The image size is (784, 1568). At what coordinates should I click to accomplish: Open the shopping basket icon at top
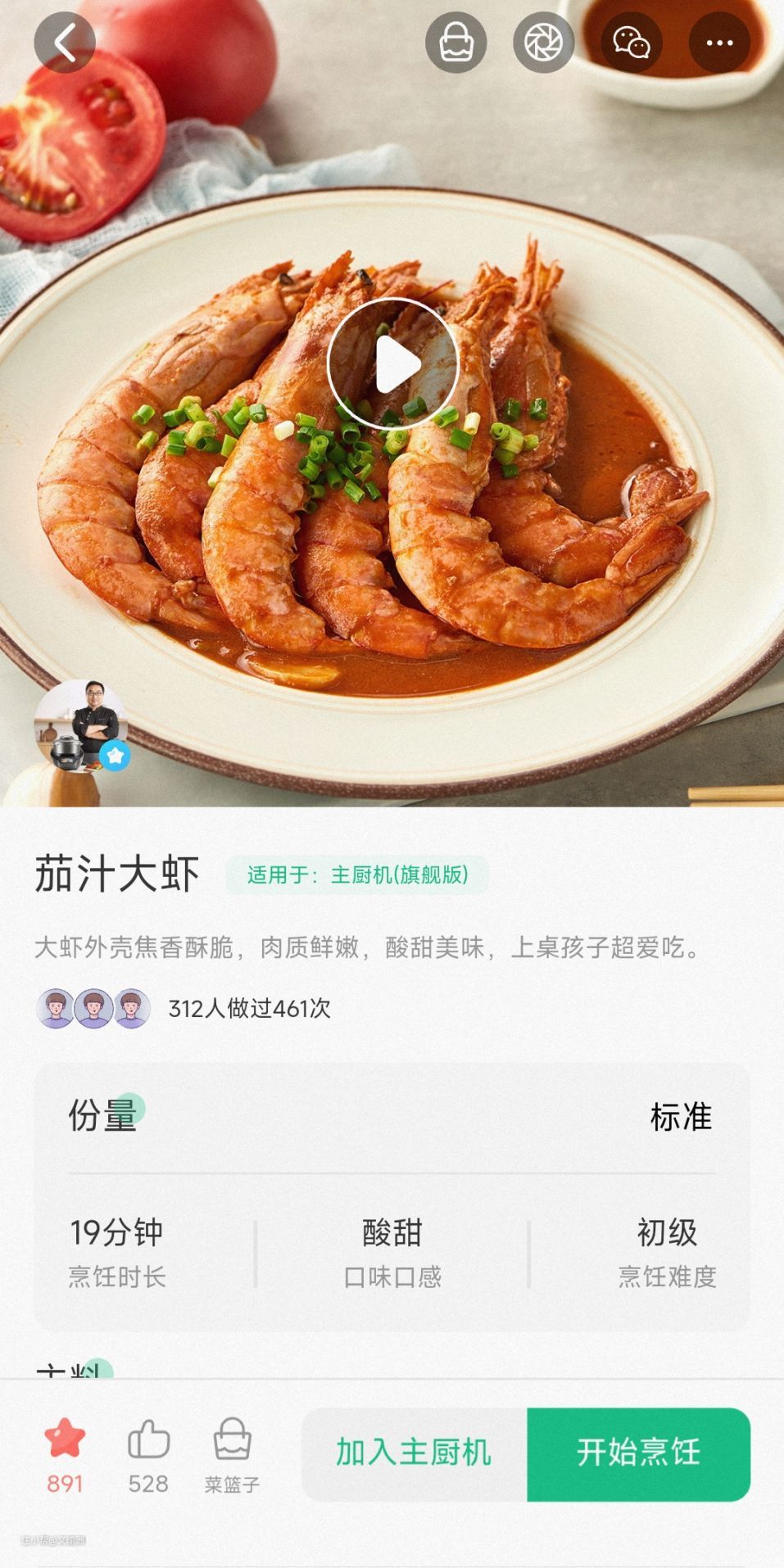(x=456, y=43)
